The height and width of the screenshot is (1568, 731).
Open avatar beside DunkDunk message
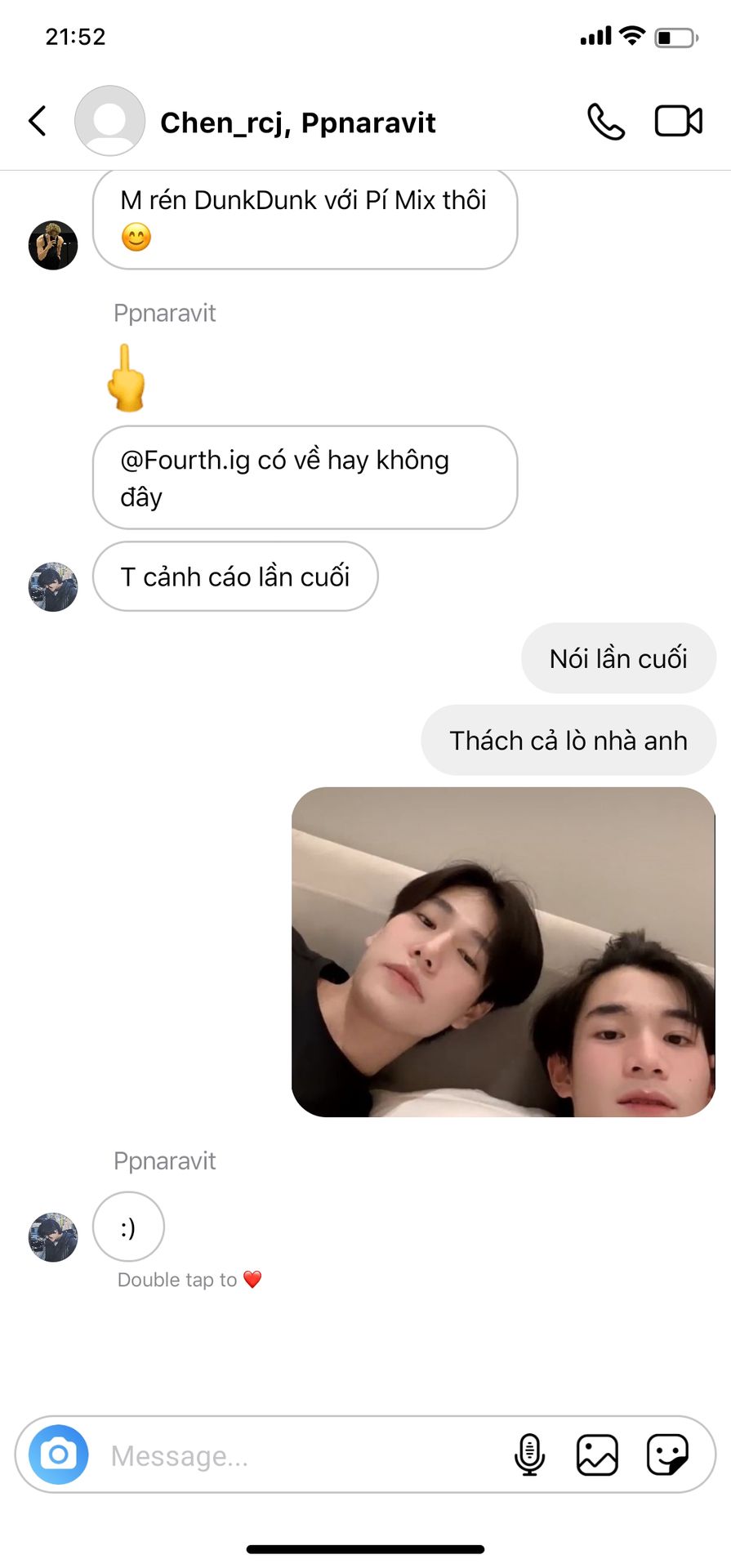pyautogui.click(x=53, y=244)
